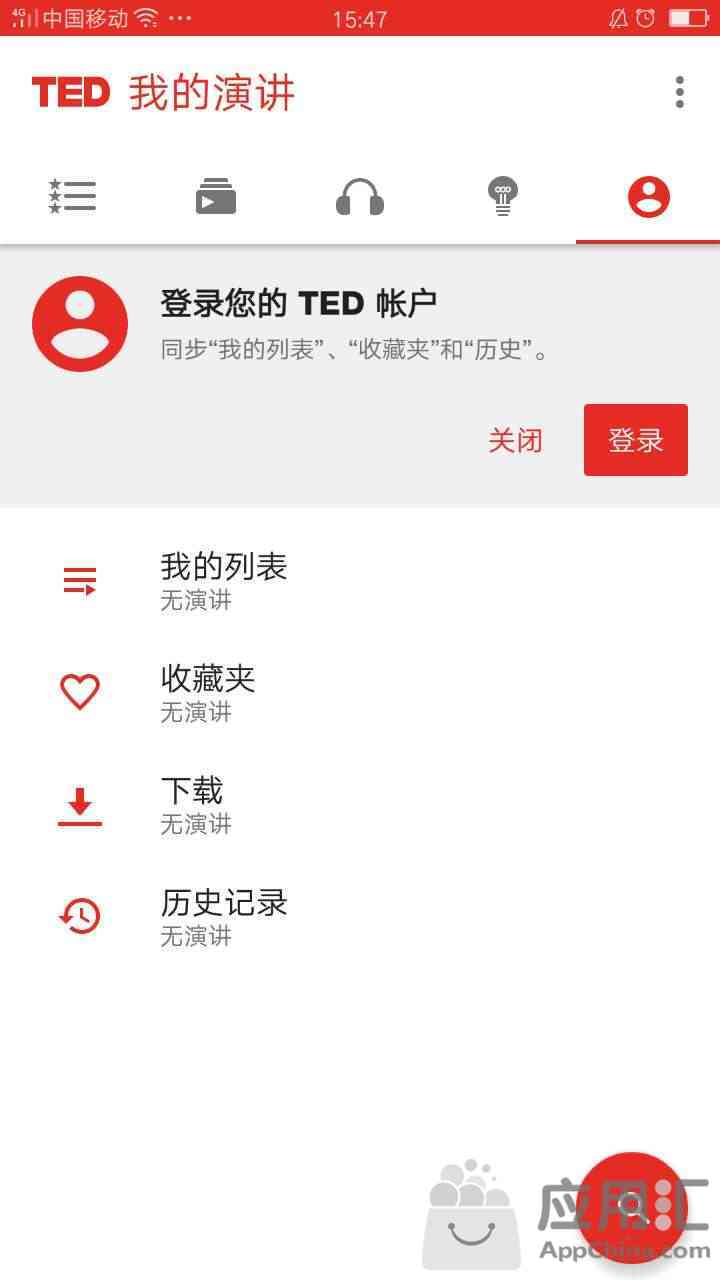View 历史记录 history

click(360, 916)
